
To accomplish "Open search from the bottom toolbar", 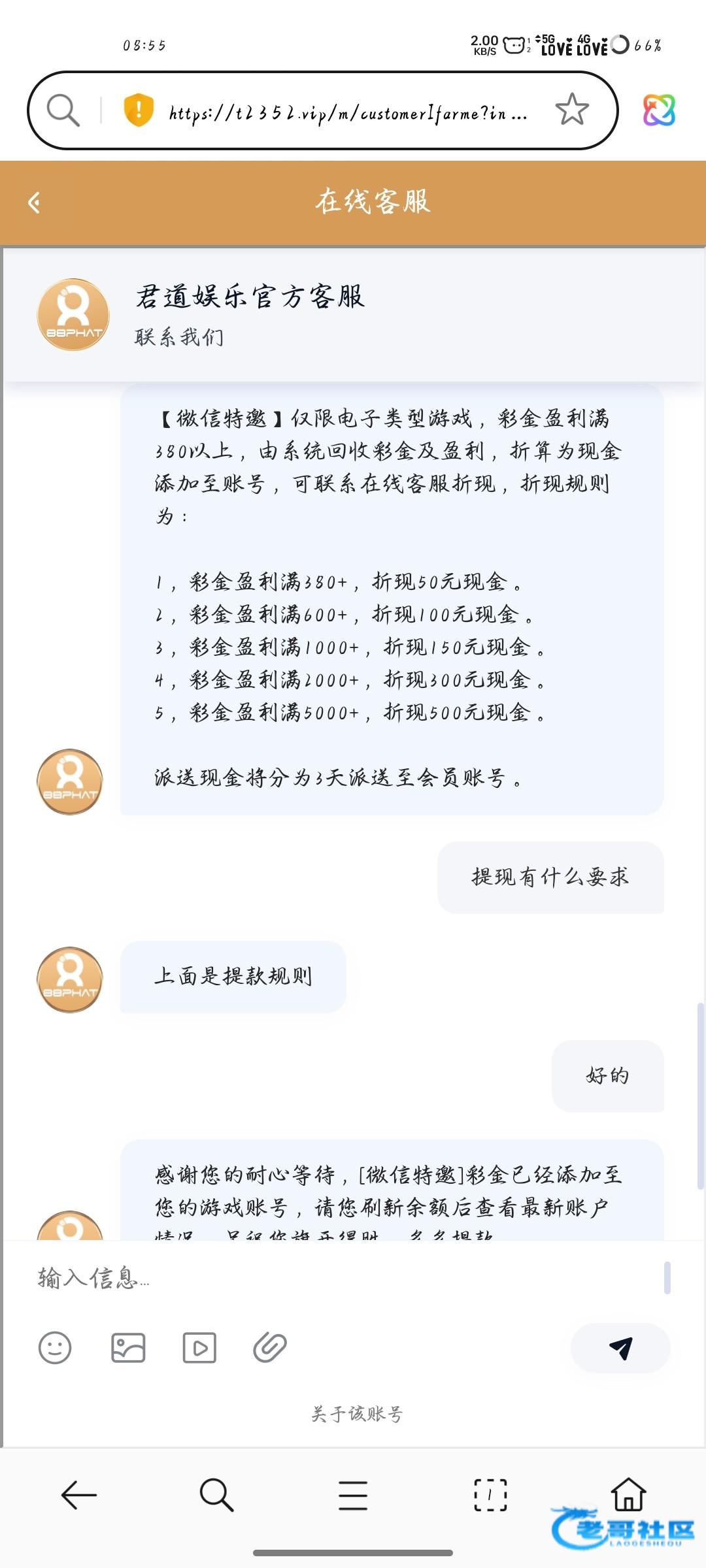I will pos(216,1495).
